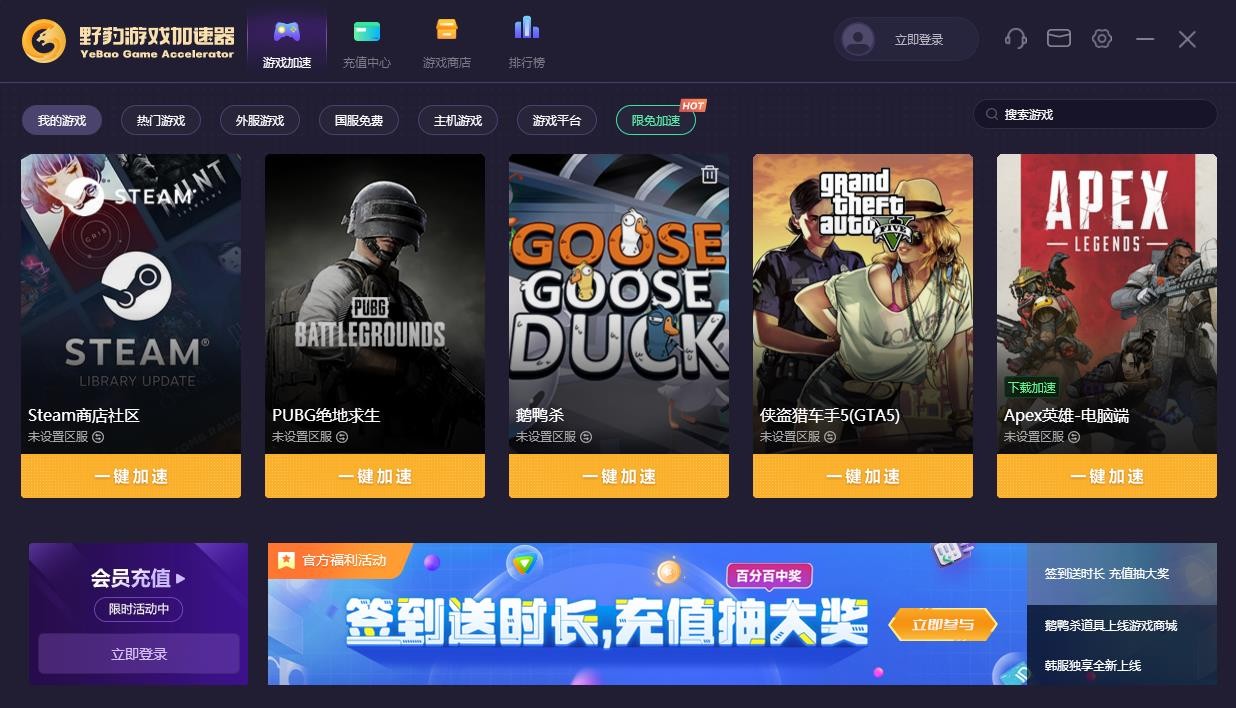Switch to the 充值中心 tab
Image resolution: width=1236 pixels, height=708 pixels.
tap(367, 43)
